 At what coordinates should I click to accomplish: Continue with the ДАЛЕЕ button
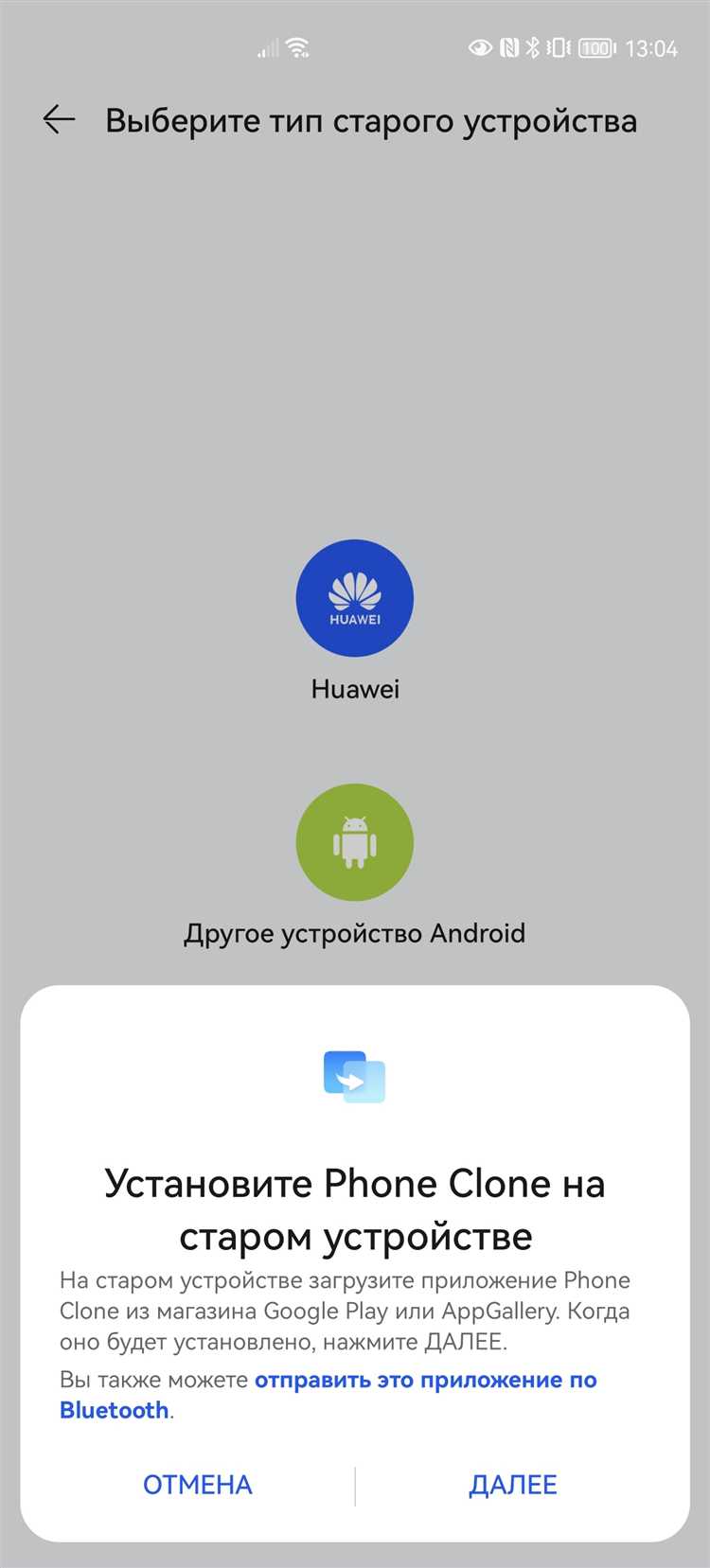tap(512, 1485)
